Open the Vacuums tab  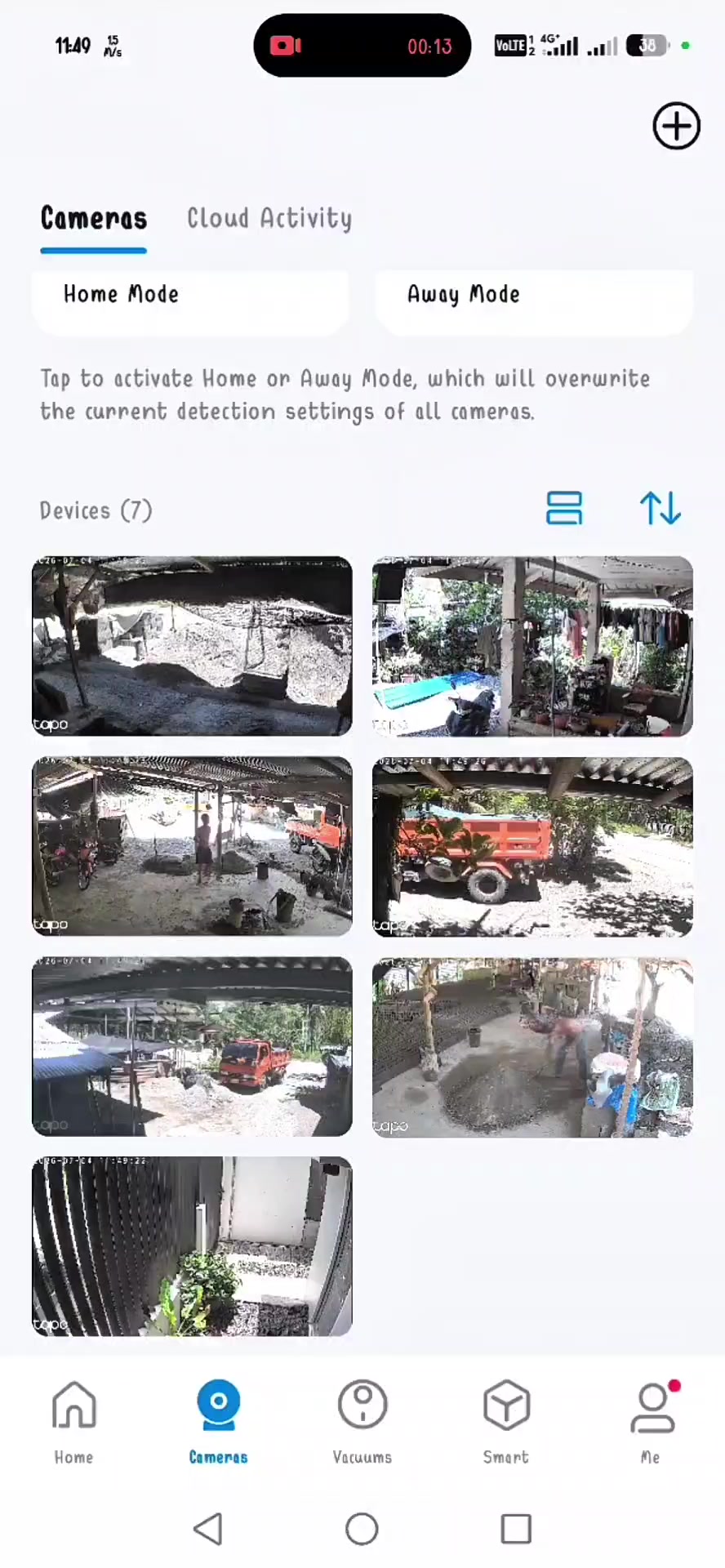(x=362, y=1421)
